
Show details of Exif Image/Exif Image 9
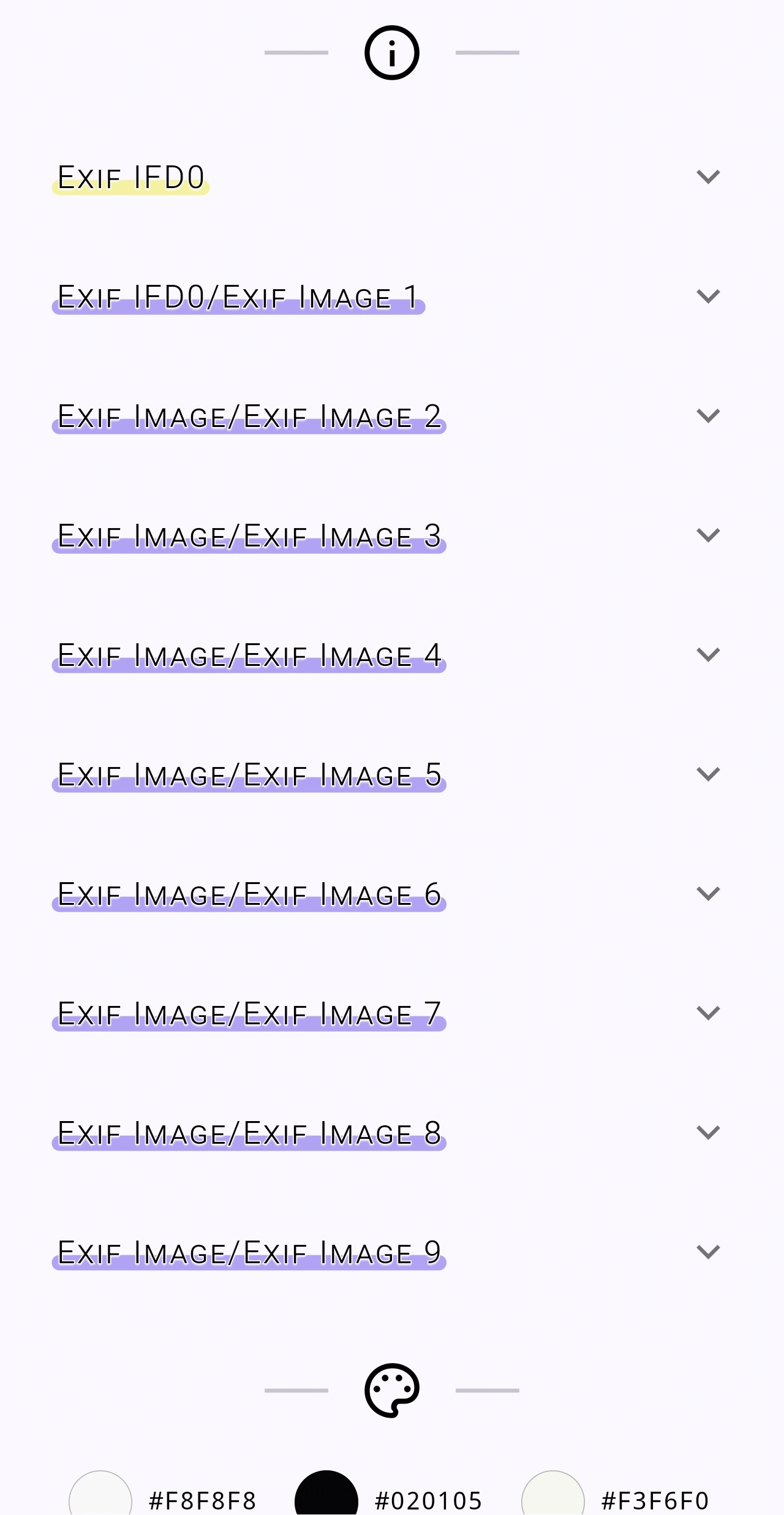pos(708,1252)
